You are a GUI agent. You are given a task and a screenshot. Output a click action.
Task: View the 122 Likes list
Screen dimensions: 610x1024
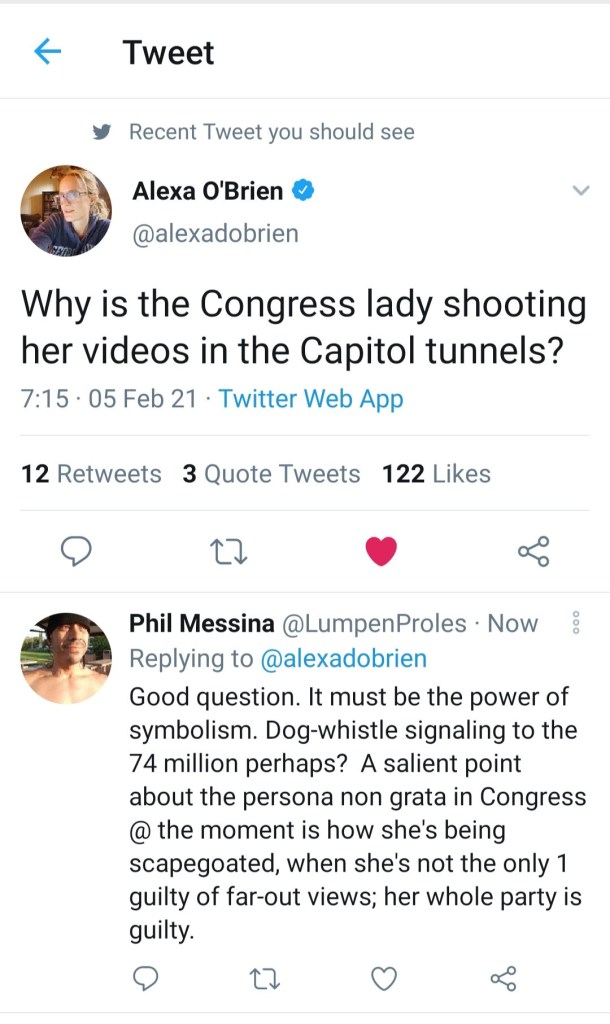(x=436, y=474)
